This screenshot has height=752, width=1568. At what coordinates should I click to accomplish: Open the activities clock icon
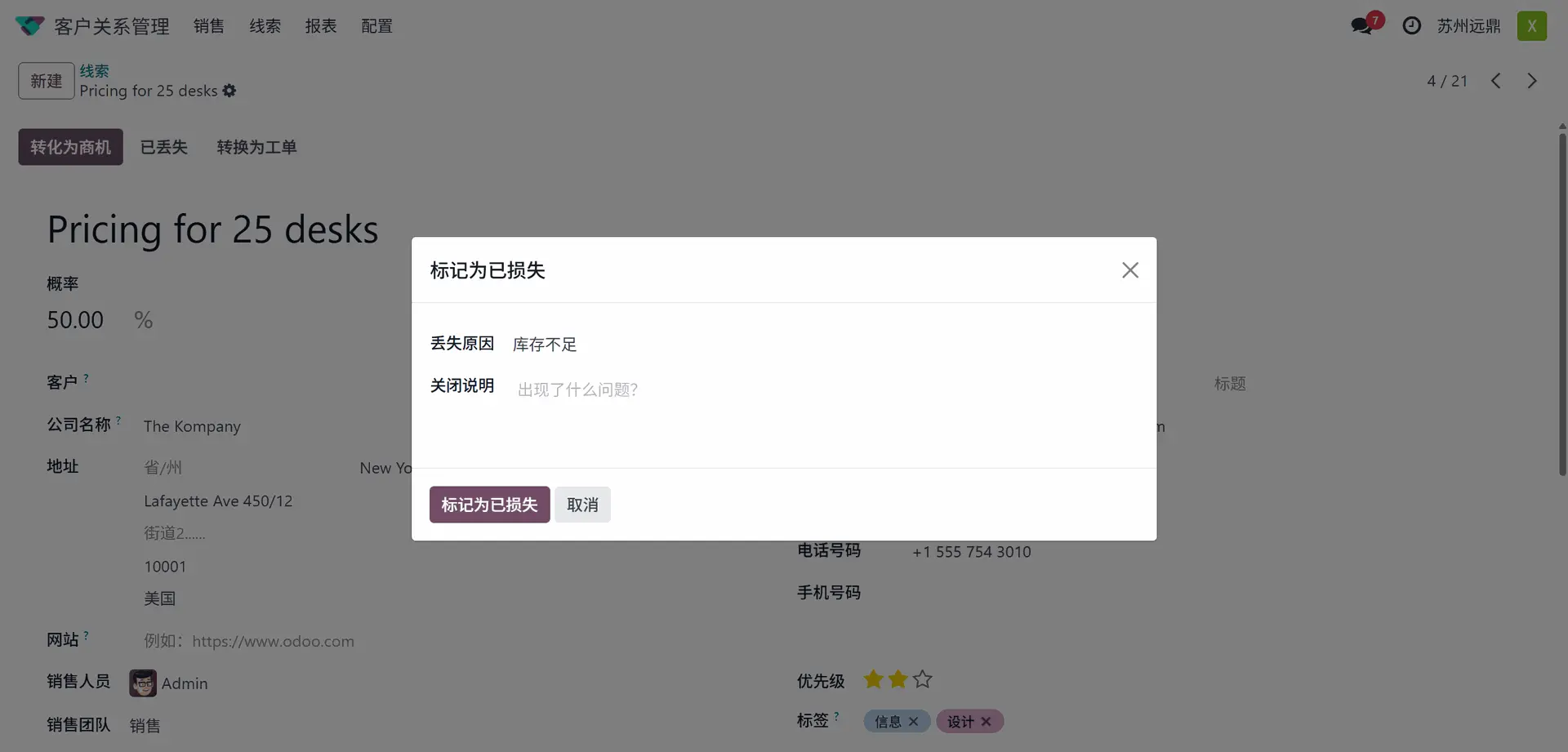(x=1411, y=26)
